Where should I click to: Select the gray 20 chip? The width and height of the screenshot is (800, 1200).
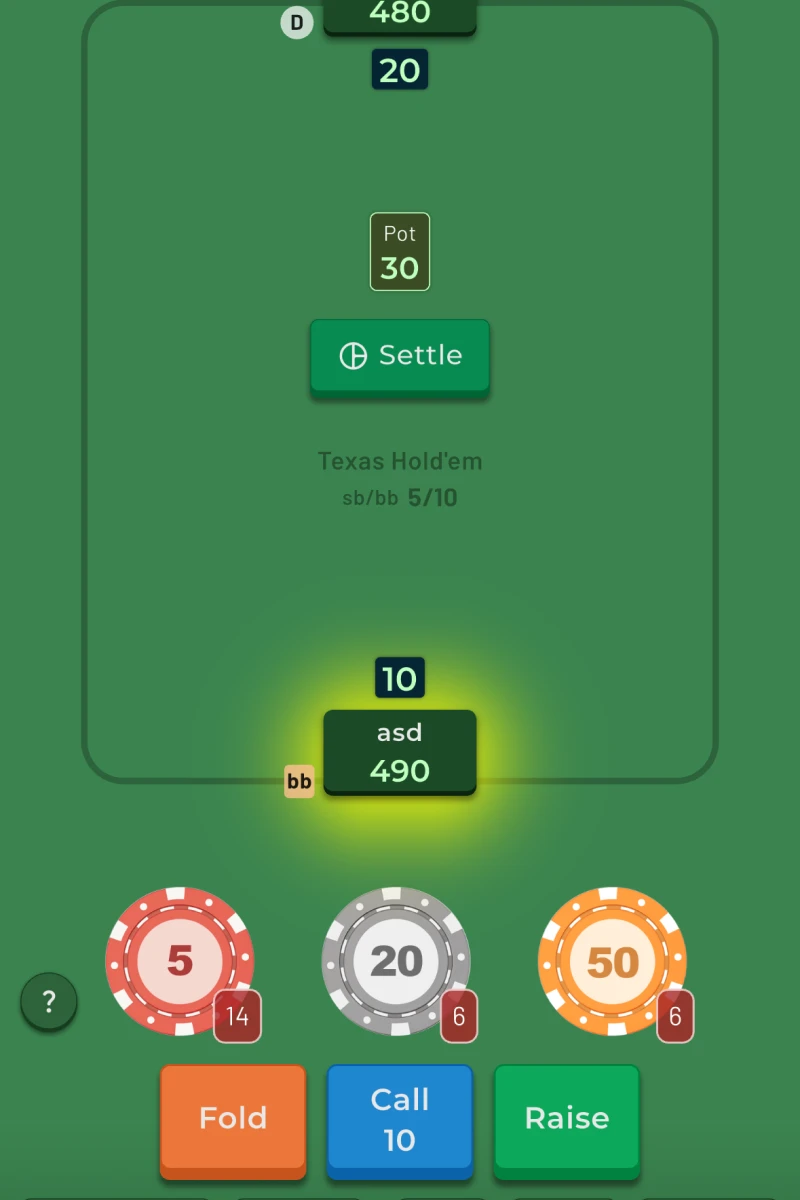click(x=397, y=962)
